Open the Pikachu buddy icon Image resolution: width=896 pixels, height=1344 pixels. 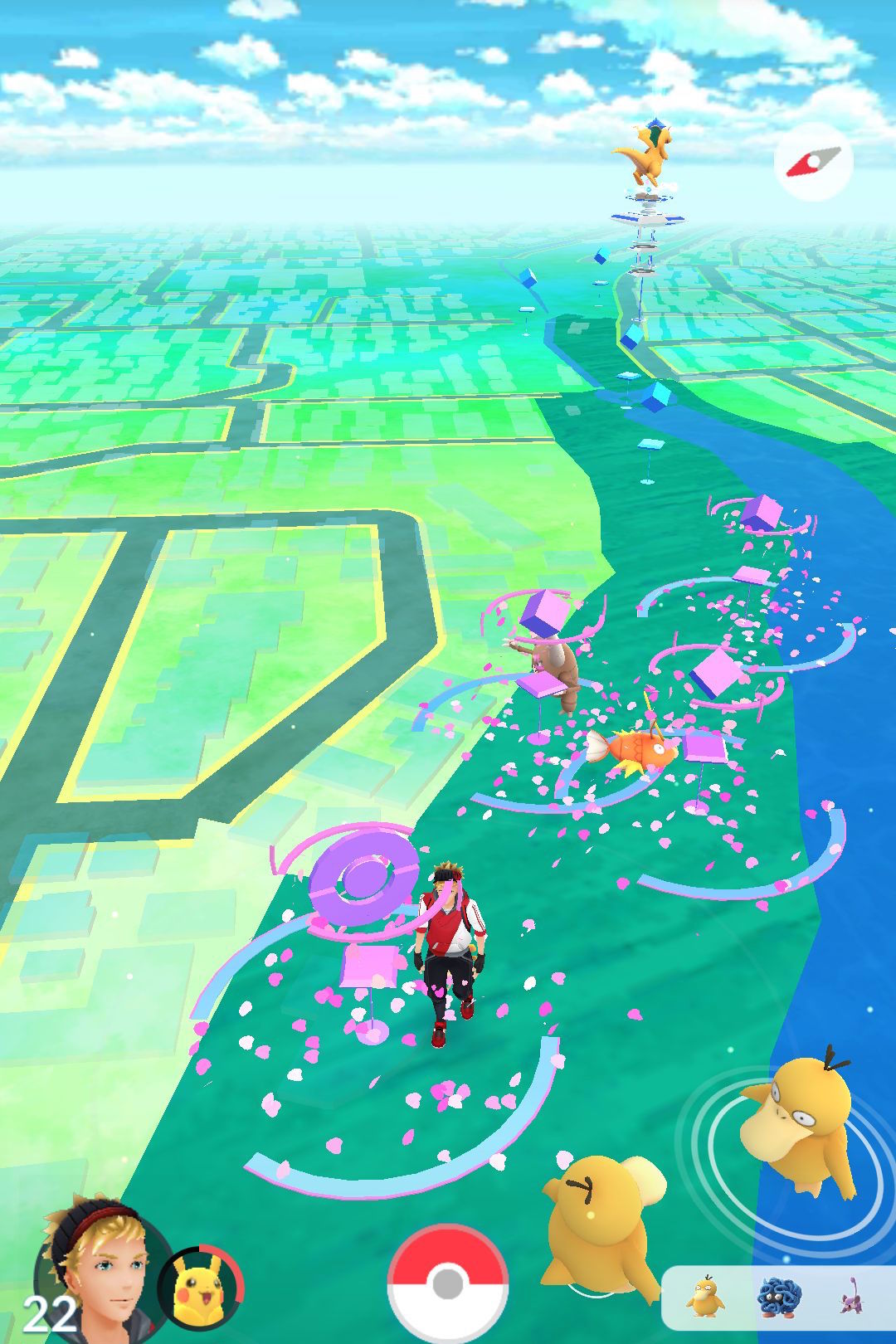pos(201,1290)
